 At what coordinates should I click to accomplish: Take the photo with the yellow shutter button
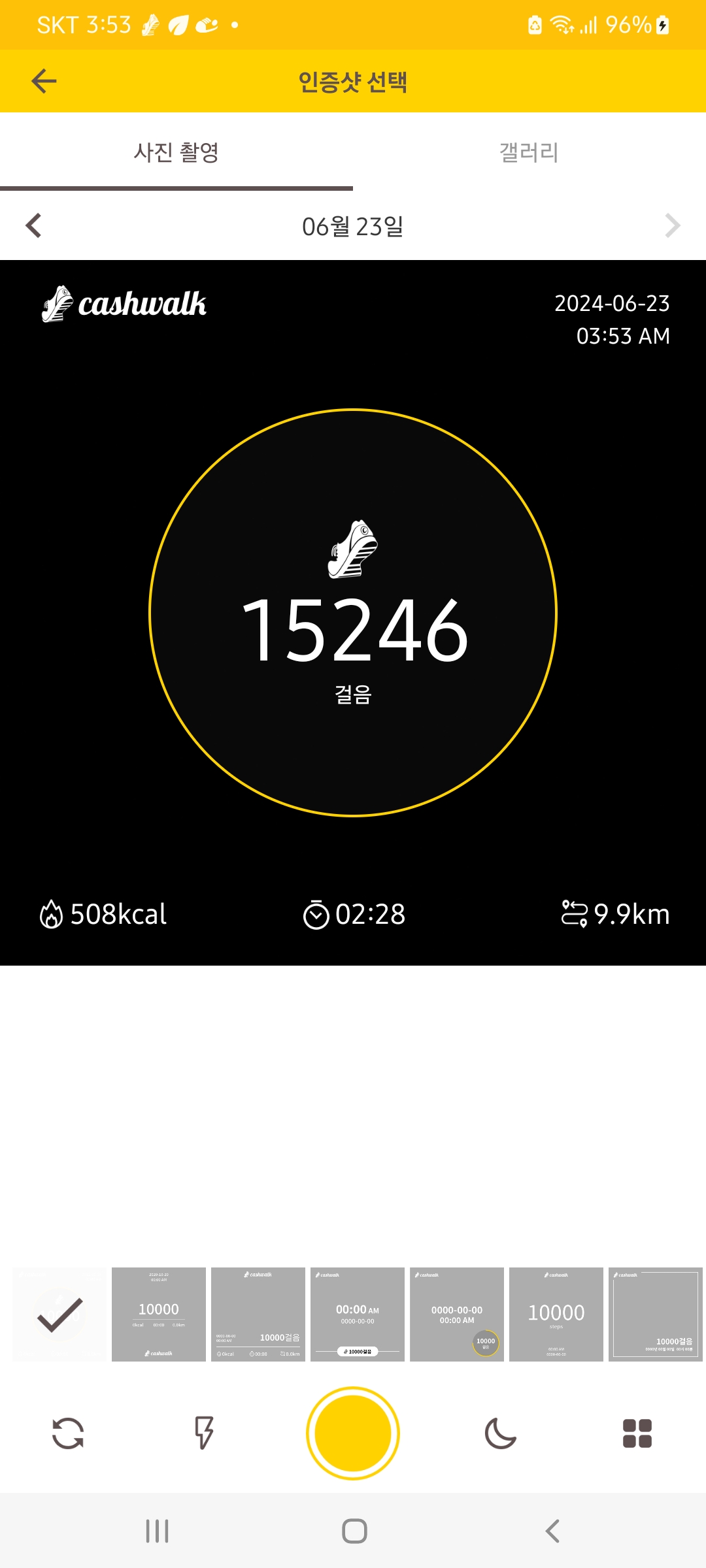(x=353, y=1433)
